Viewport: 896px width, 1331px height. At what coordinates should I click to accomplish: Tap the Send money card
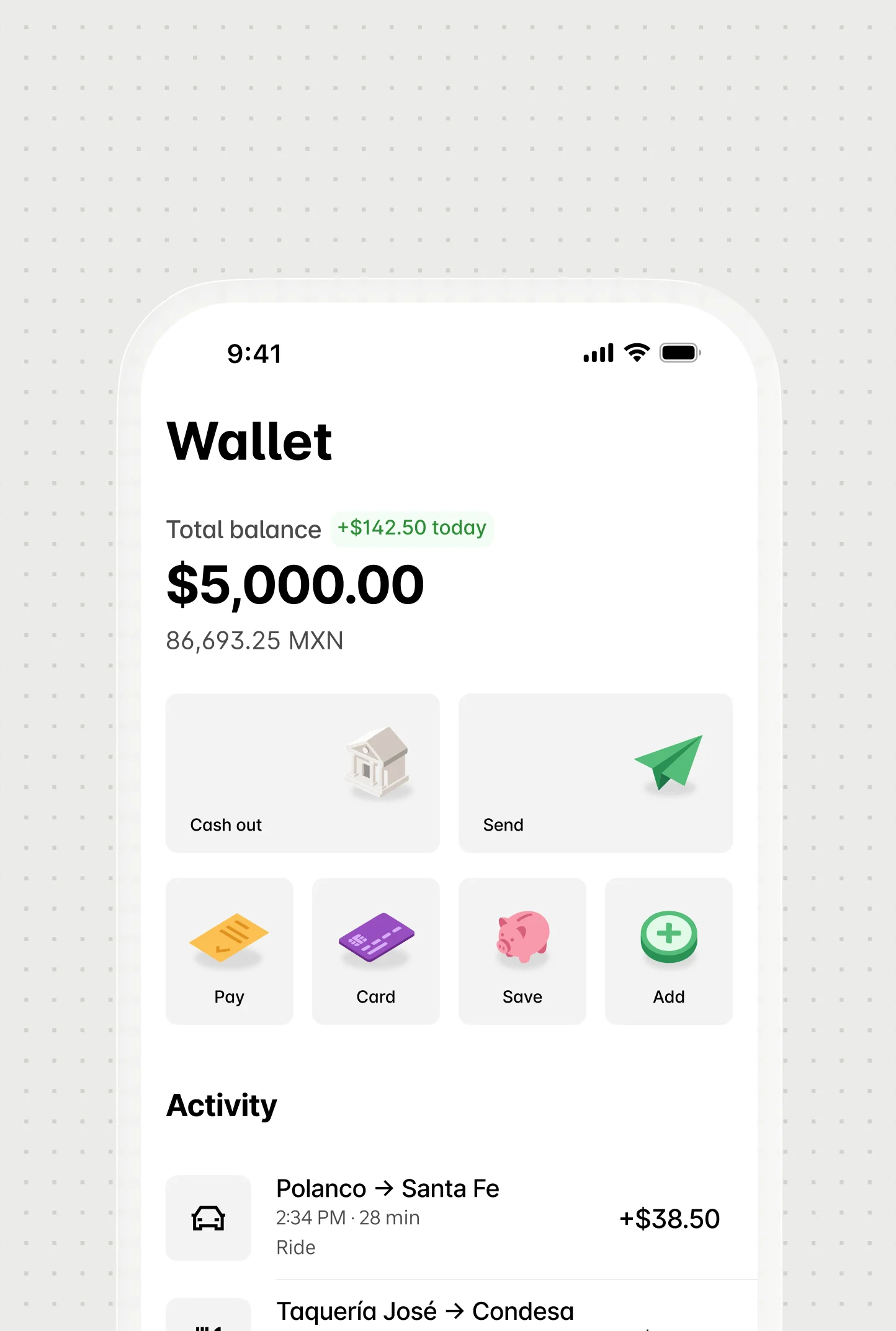595,773
